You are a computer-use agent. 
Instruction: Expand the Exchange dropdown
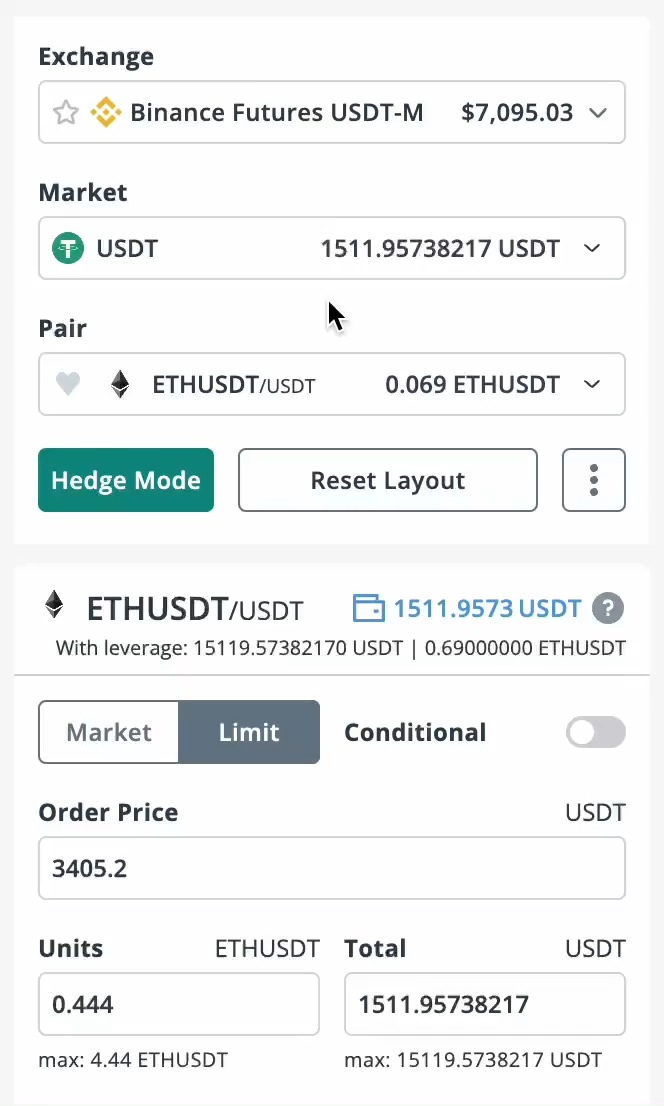click(598, 112)
